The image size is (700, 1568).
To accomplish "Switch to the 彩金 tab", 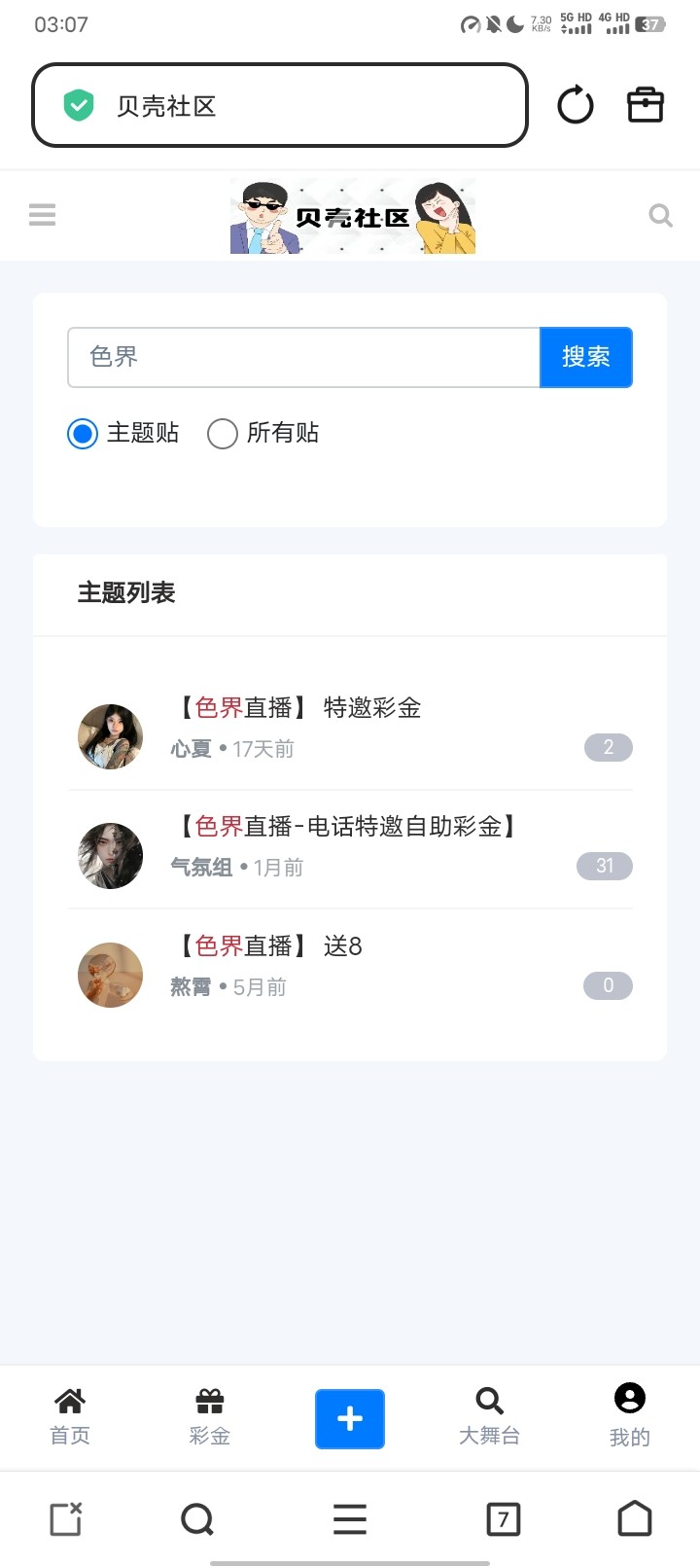I will tap(210, 1416).
